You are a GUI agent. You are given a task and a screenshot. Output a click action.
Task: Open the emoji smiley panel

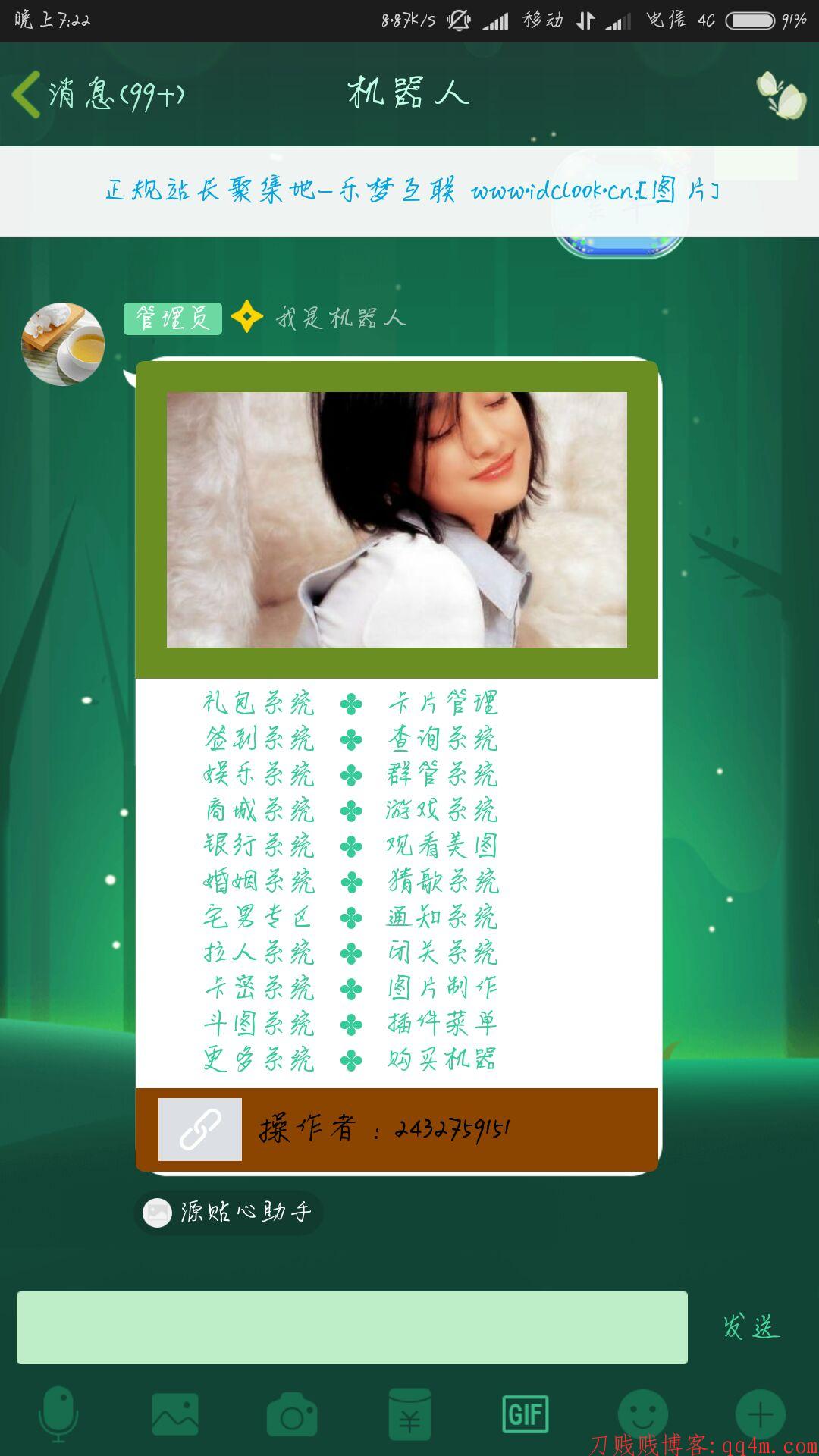(x=643, y=1414)
